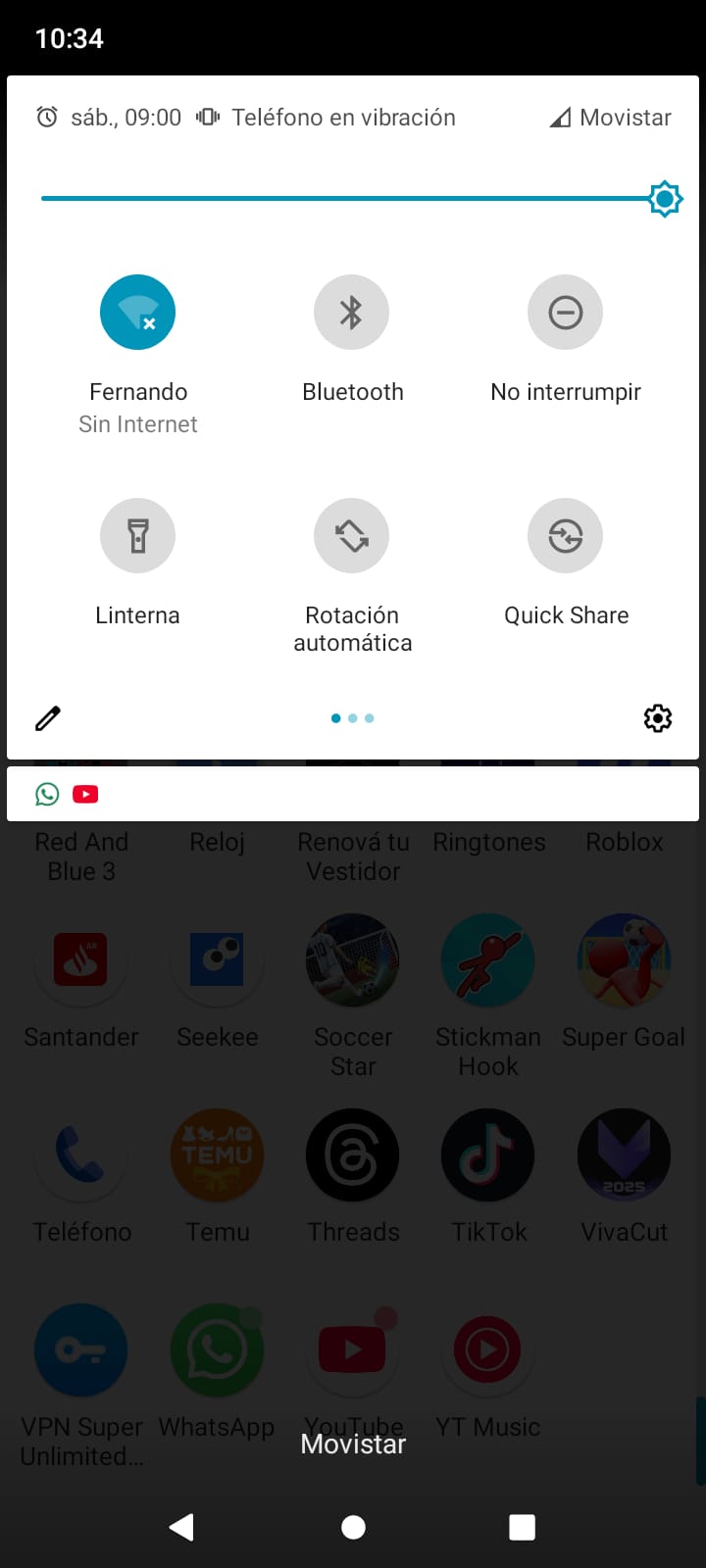This screenshot has height=1568, width=706.
Task: Enable Bluetooth from quick settings
Action: [351, 313]
